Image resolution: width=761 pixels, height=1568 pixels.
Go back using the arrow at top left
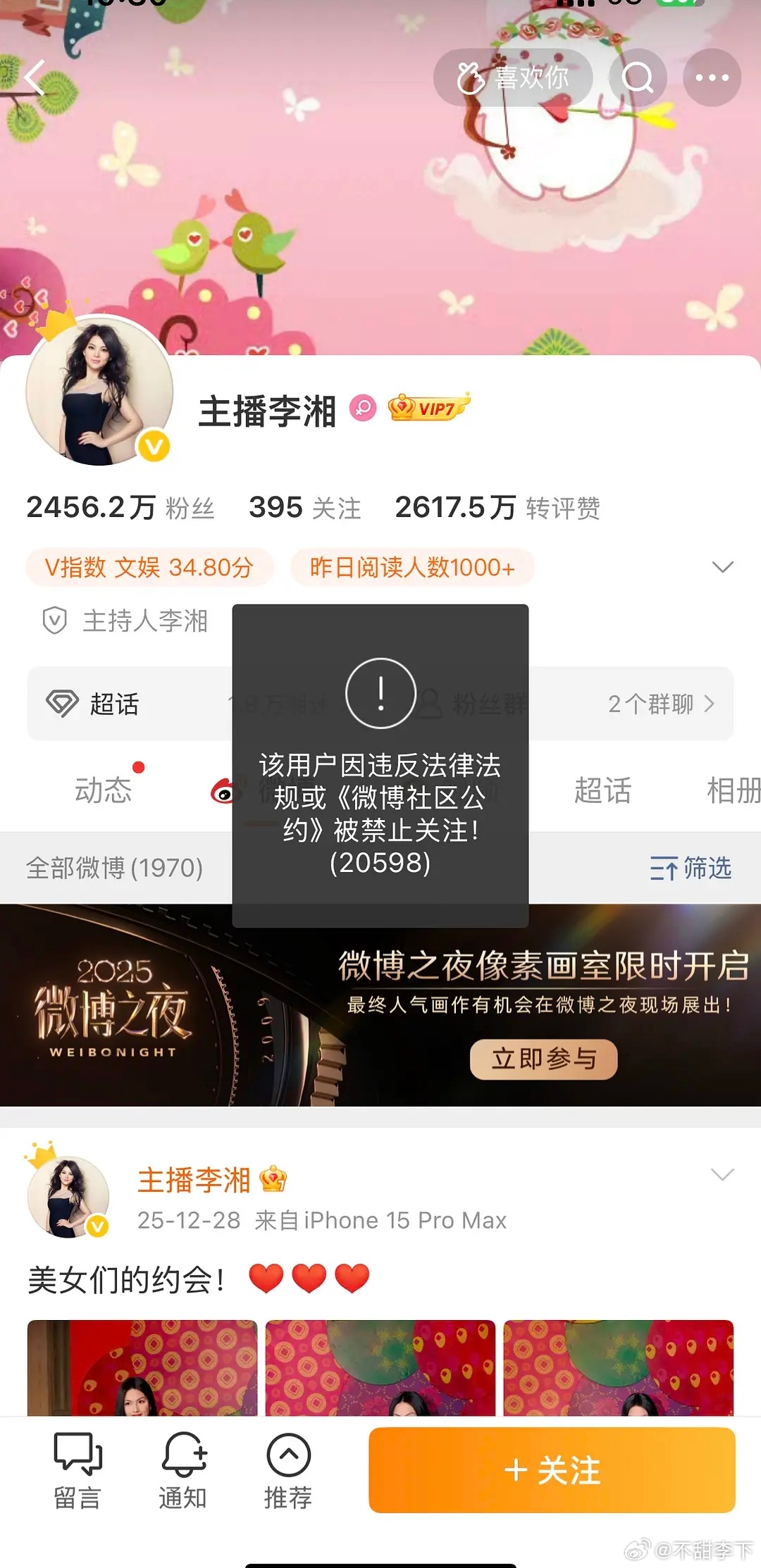click(35, 78)
